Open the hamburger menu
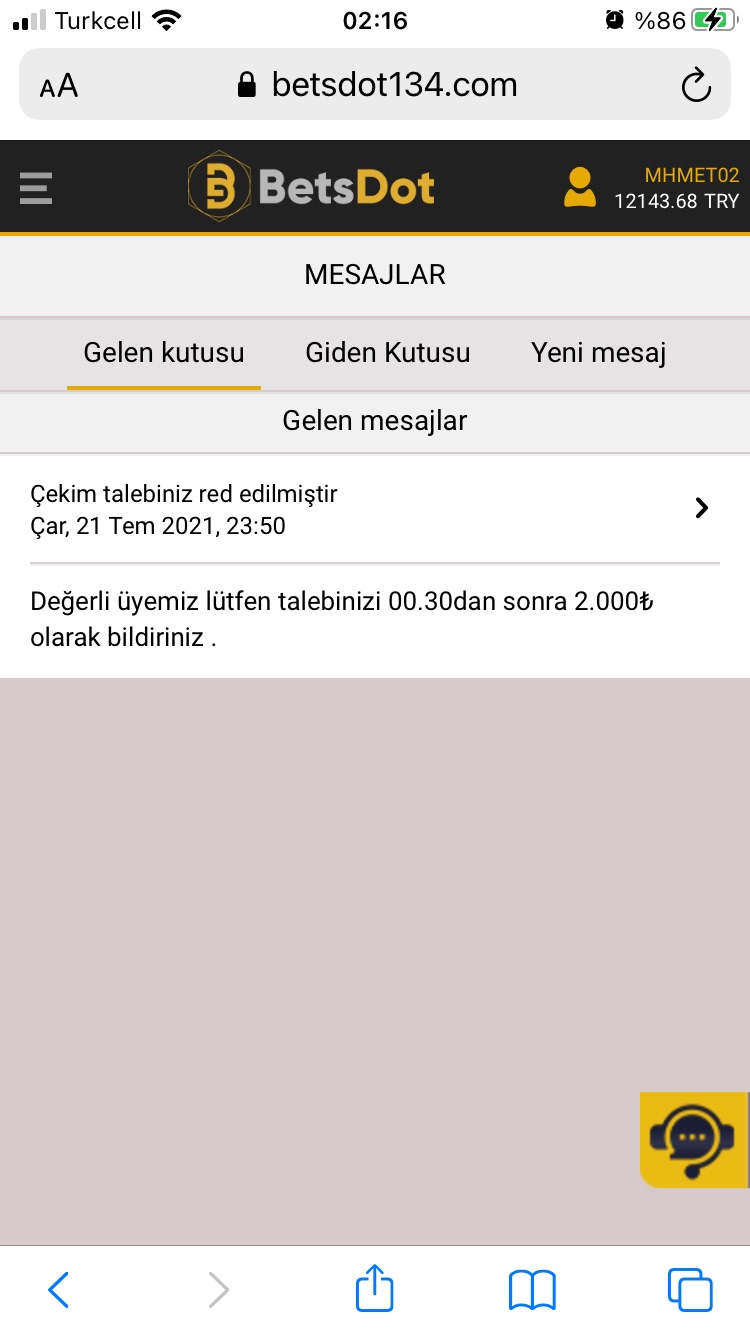 click(x=36, y=187)
